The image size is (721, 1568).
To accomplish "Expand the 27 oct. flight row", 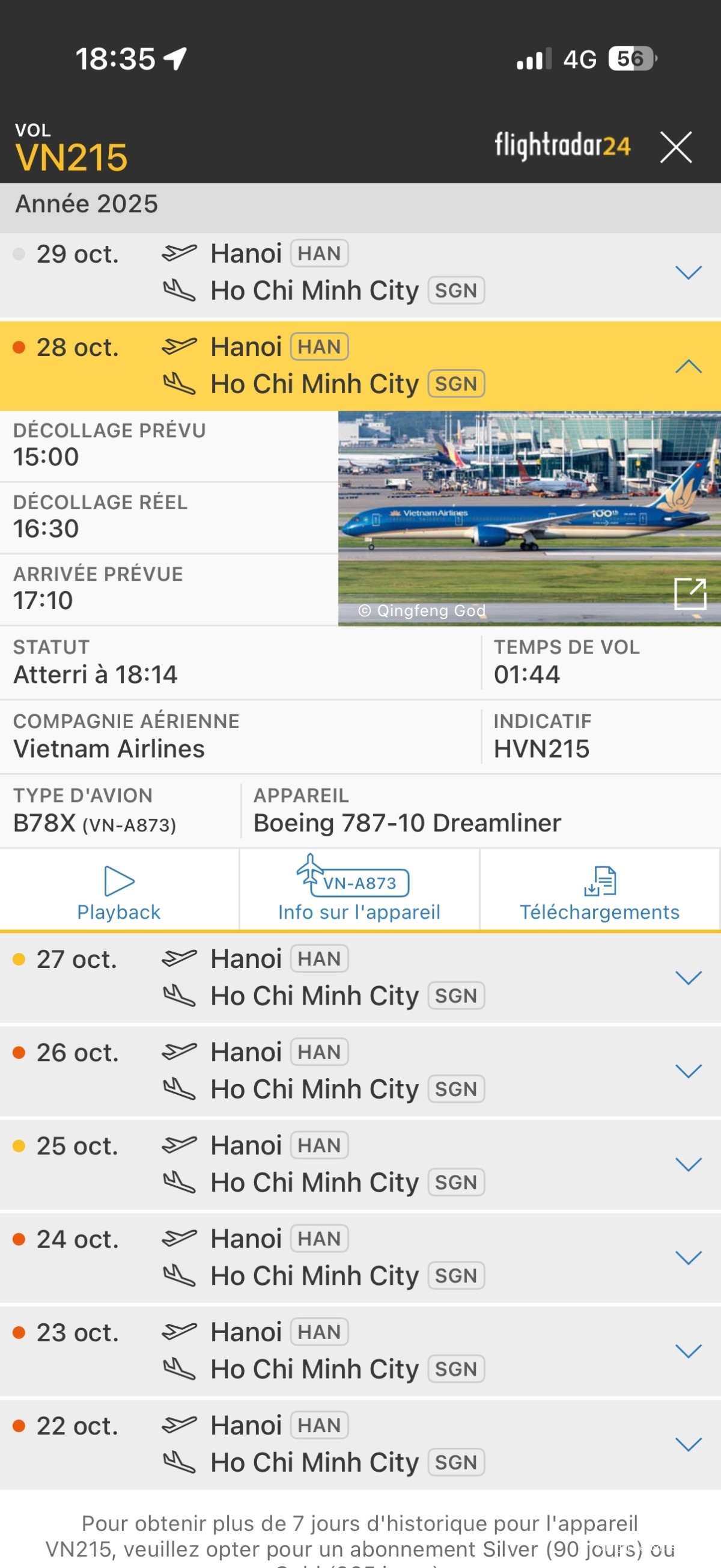I will coord(688,978).
